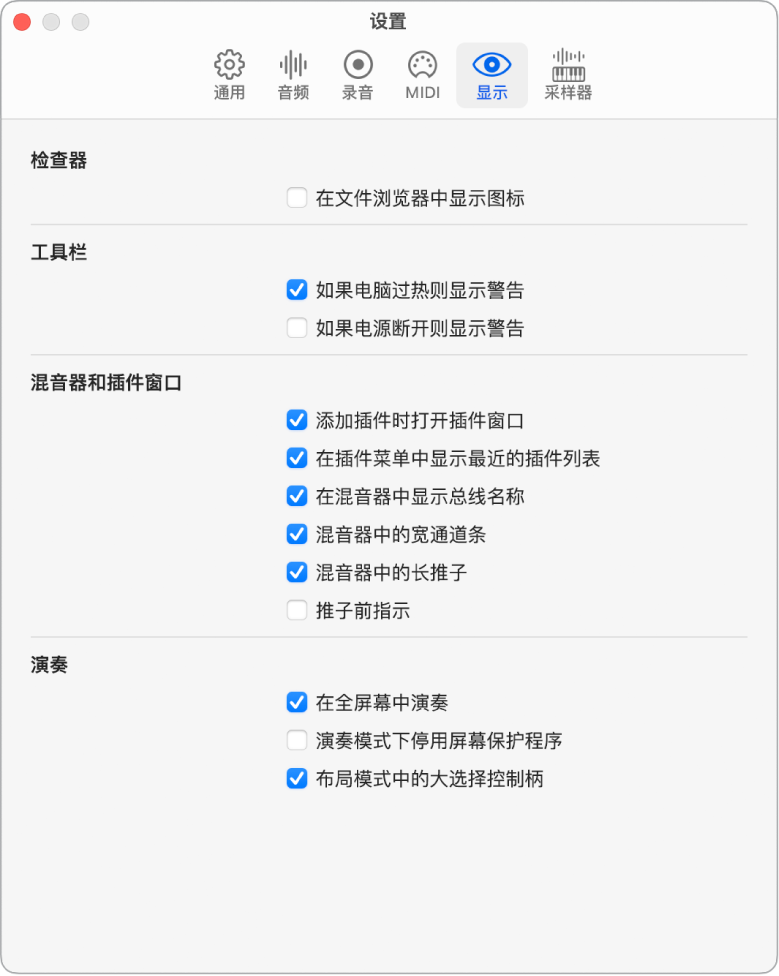Disable 如果电脑过热则显示警告
The height and width of the screenshot is (976, 779).
(x=296, y=291)
